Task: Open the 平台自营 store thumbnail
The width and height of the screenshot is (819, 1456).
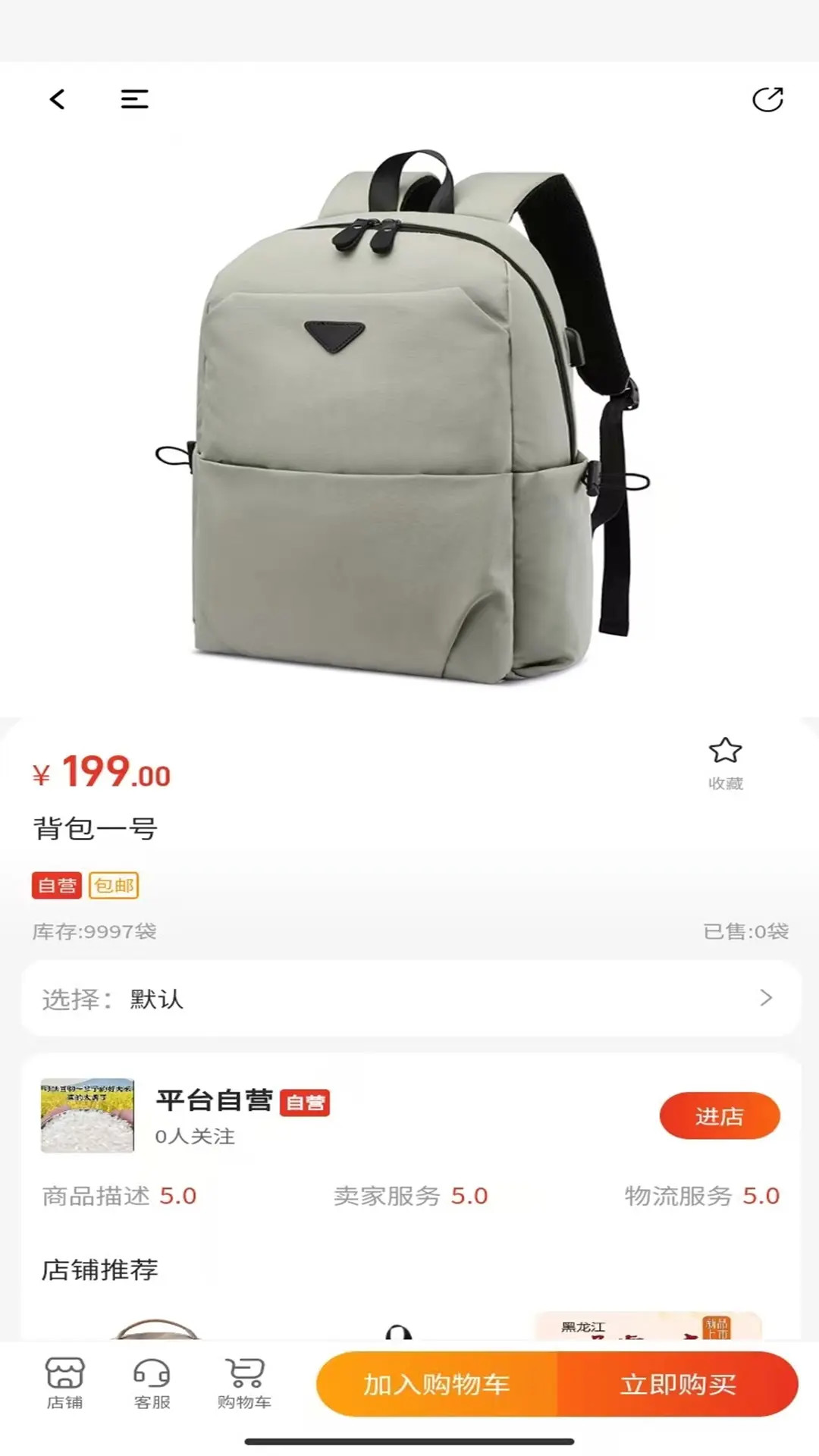Action: click(87, 1116)
